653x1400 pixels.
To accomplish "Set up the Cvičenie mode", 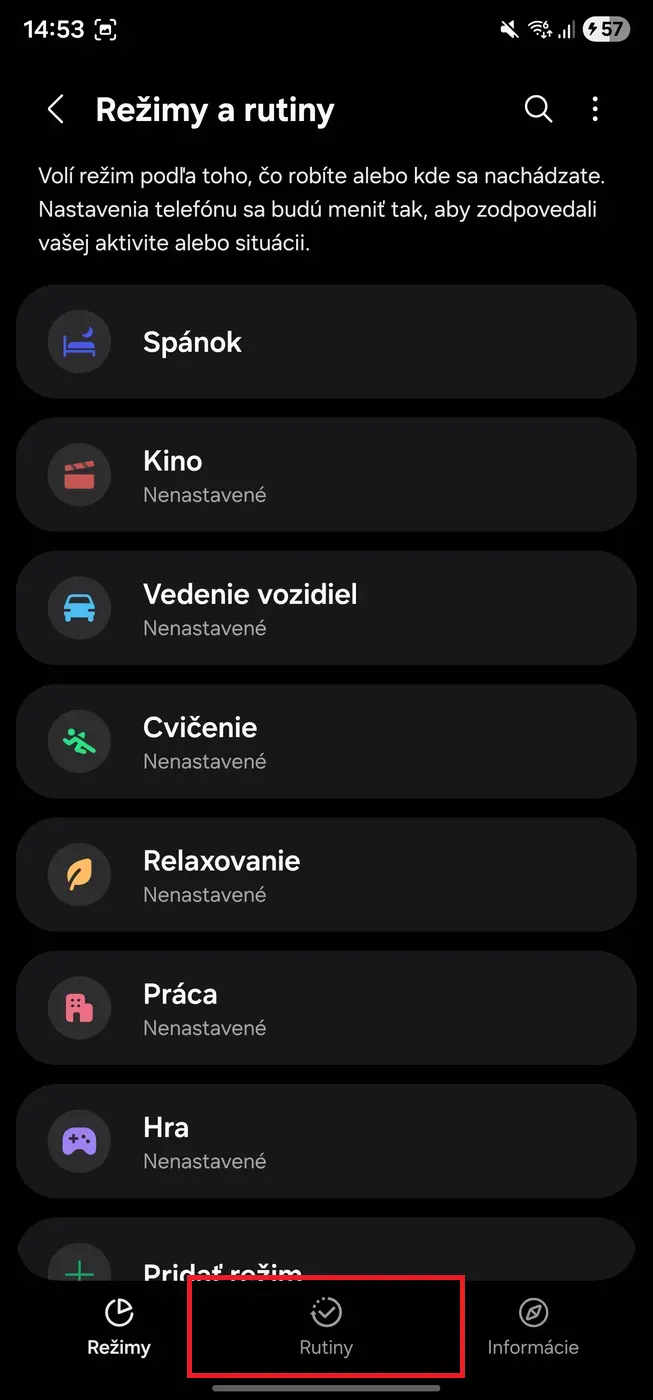I will click(x=326, y=741).
